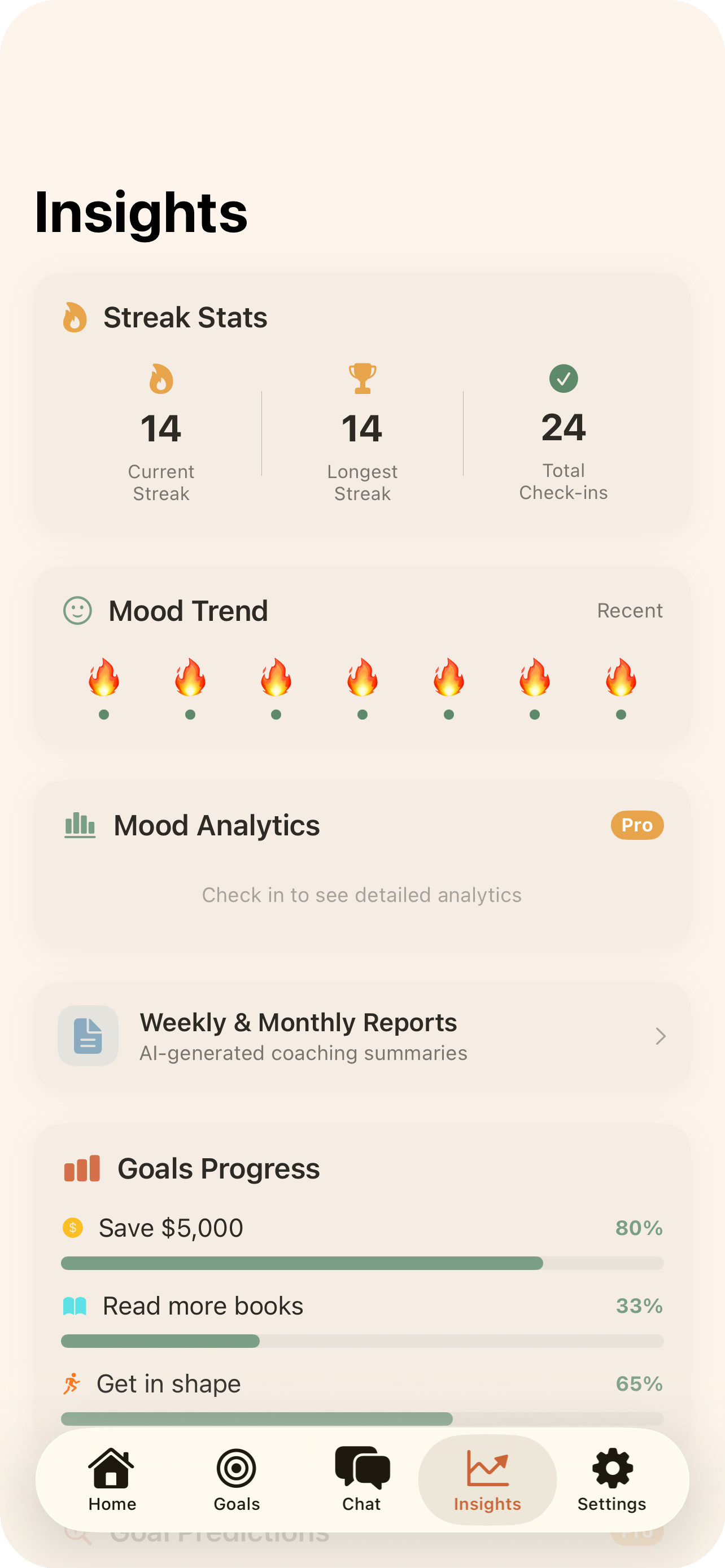Expand Weekly & Monthly Reports via the chevron
This screenshot has width=725, height=1568.
point(661,1036)
